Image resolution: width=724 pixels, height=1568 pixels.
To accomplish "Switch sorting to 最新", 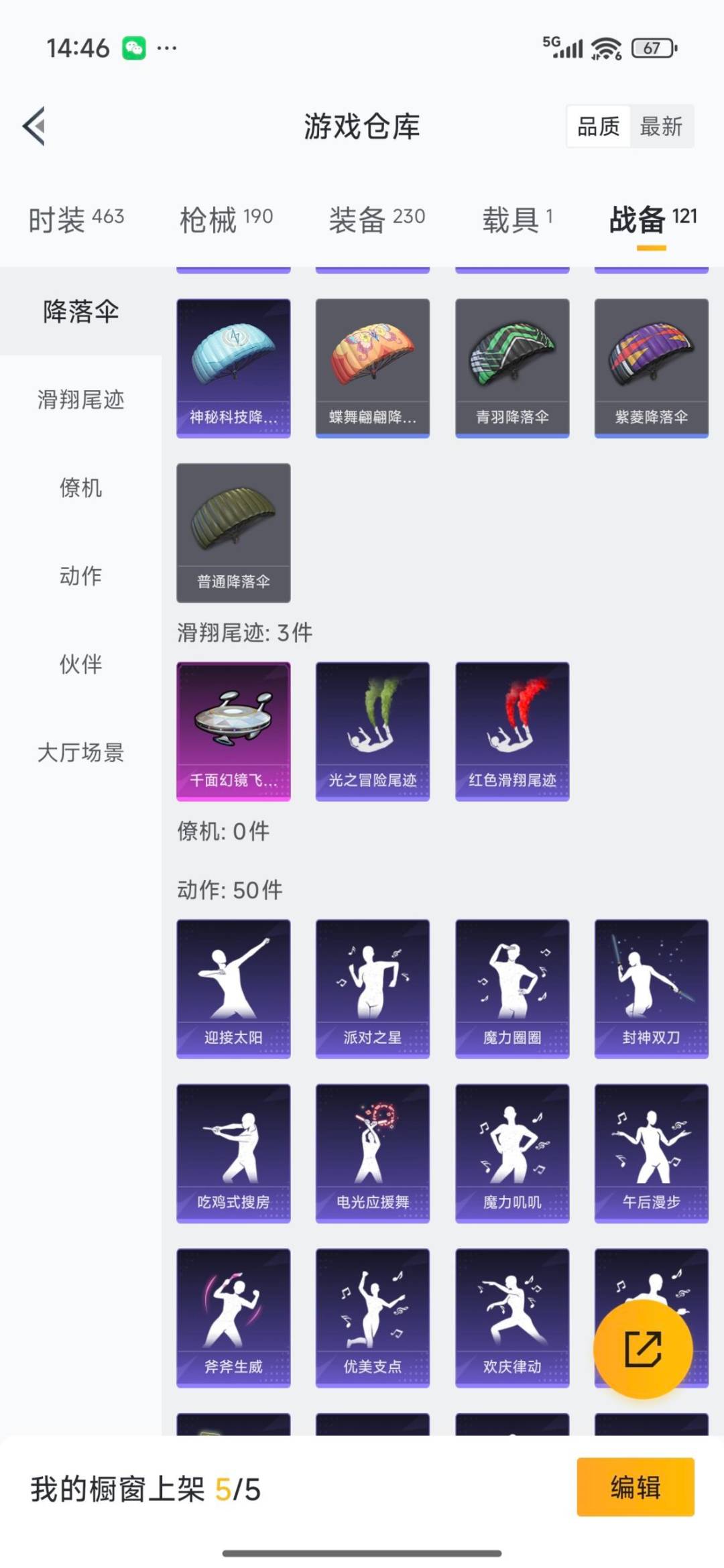I will point(660,127).
